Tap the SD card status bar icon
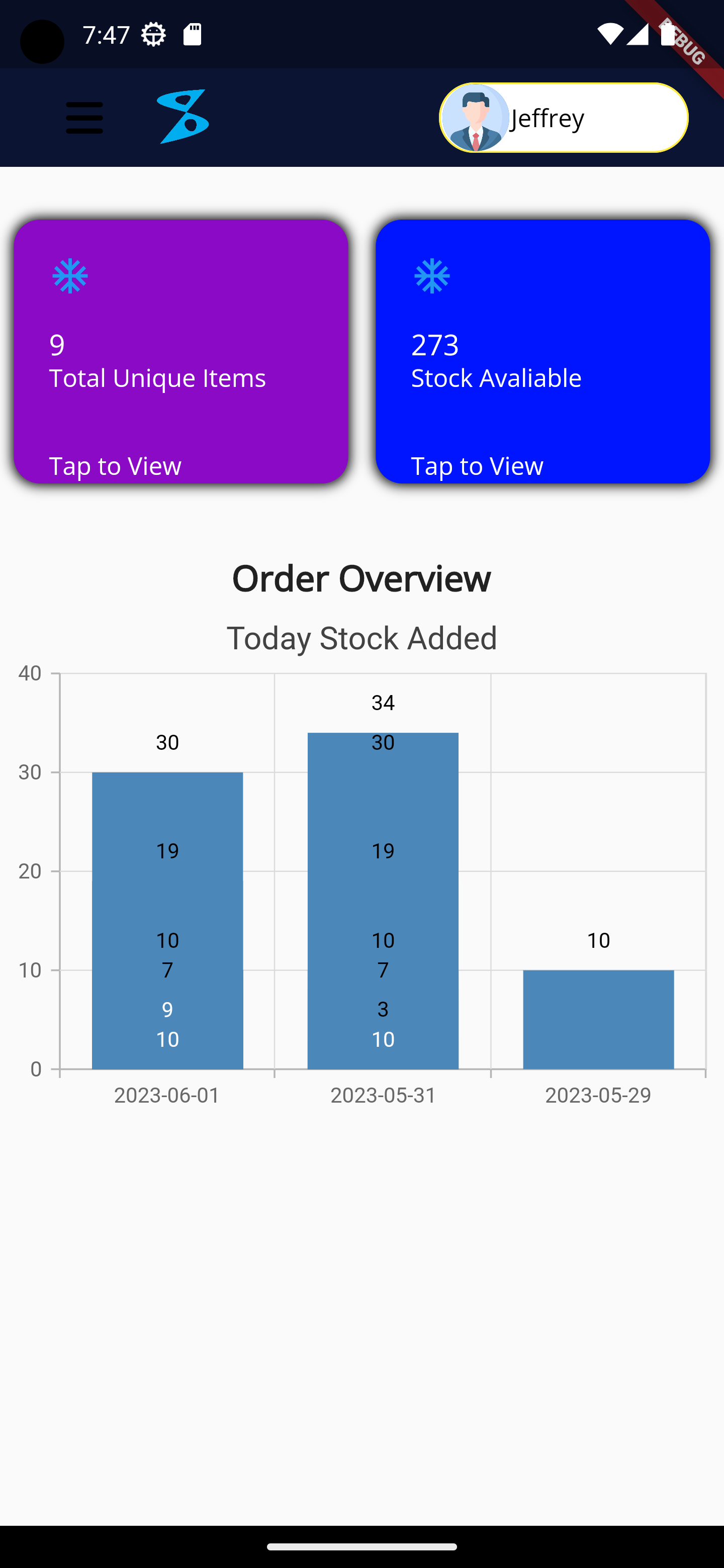The height and width of the screenshot is (1568, 724). point(193,34)
